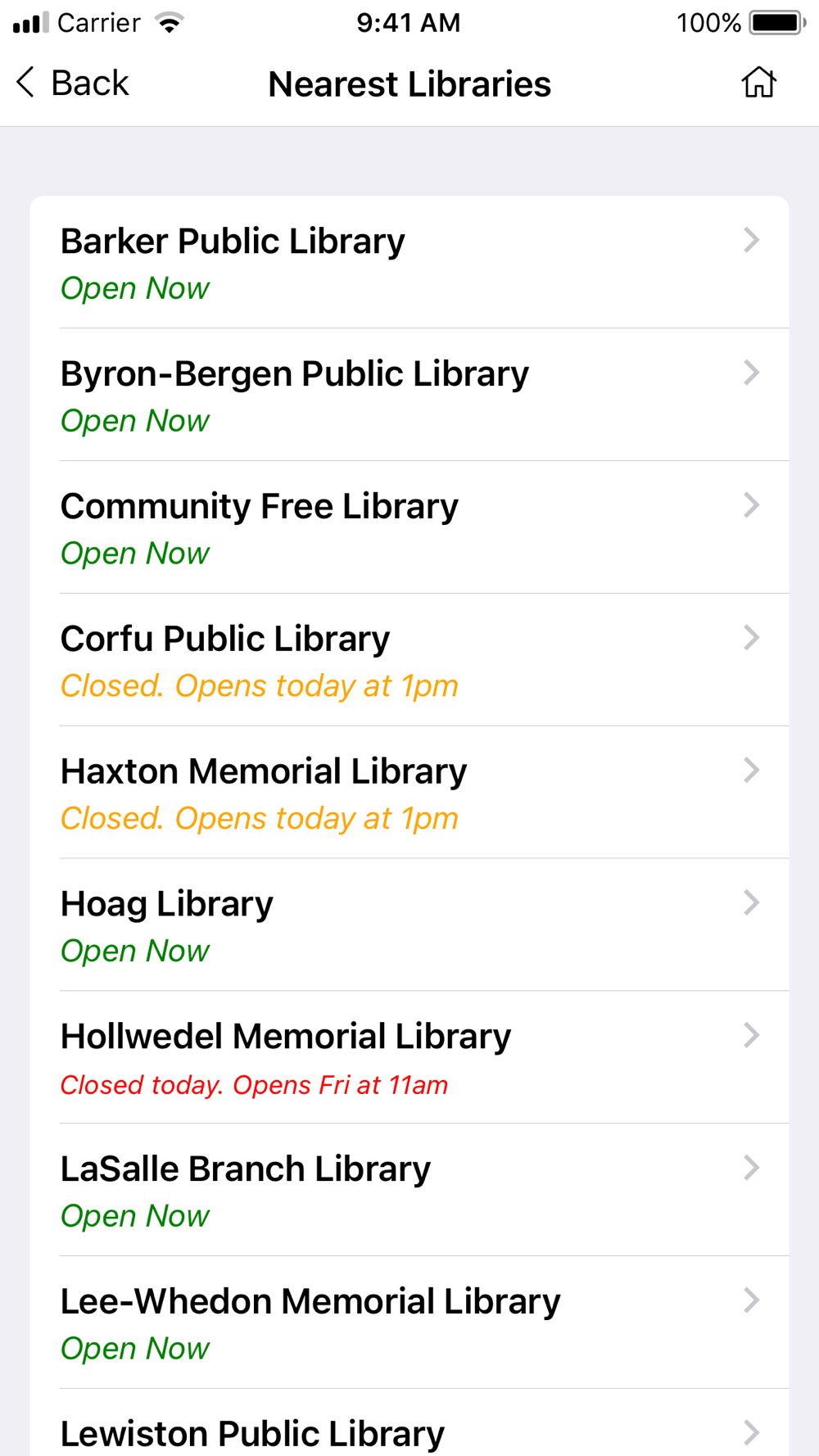
Task: Tap the home icon in the header
Action: click(x=758, y=83)
